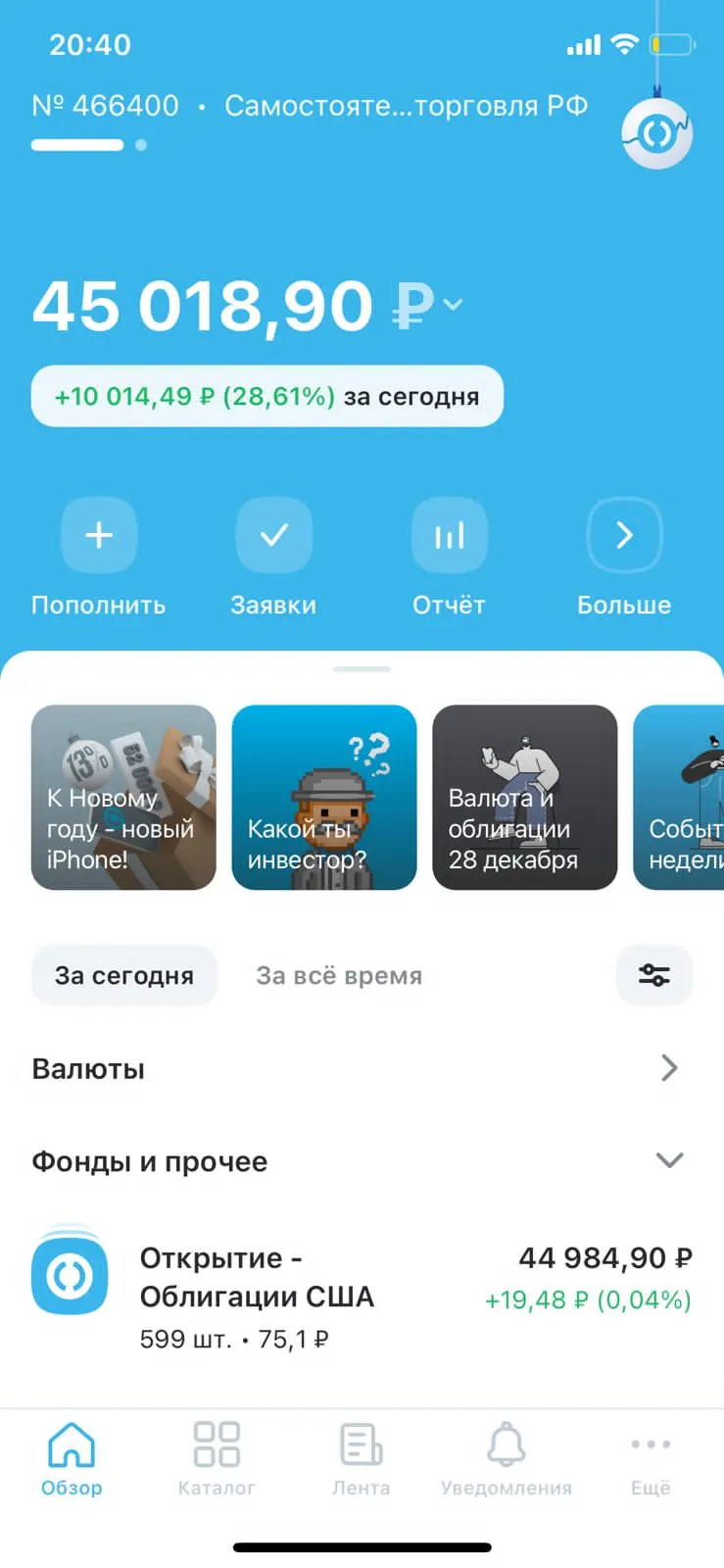
Task: Open the Уведомления notifications tab
Action: pos(507,1458)
